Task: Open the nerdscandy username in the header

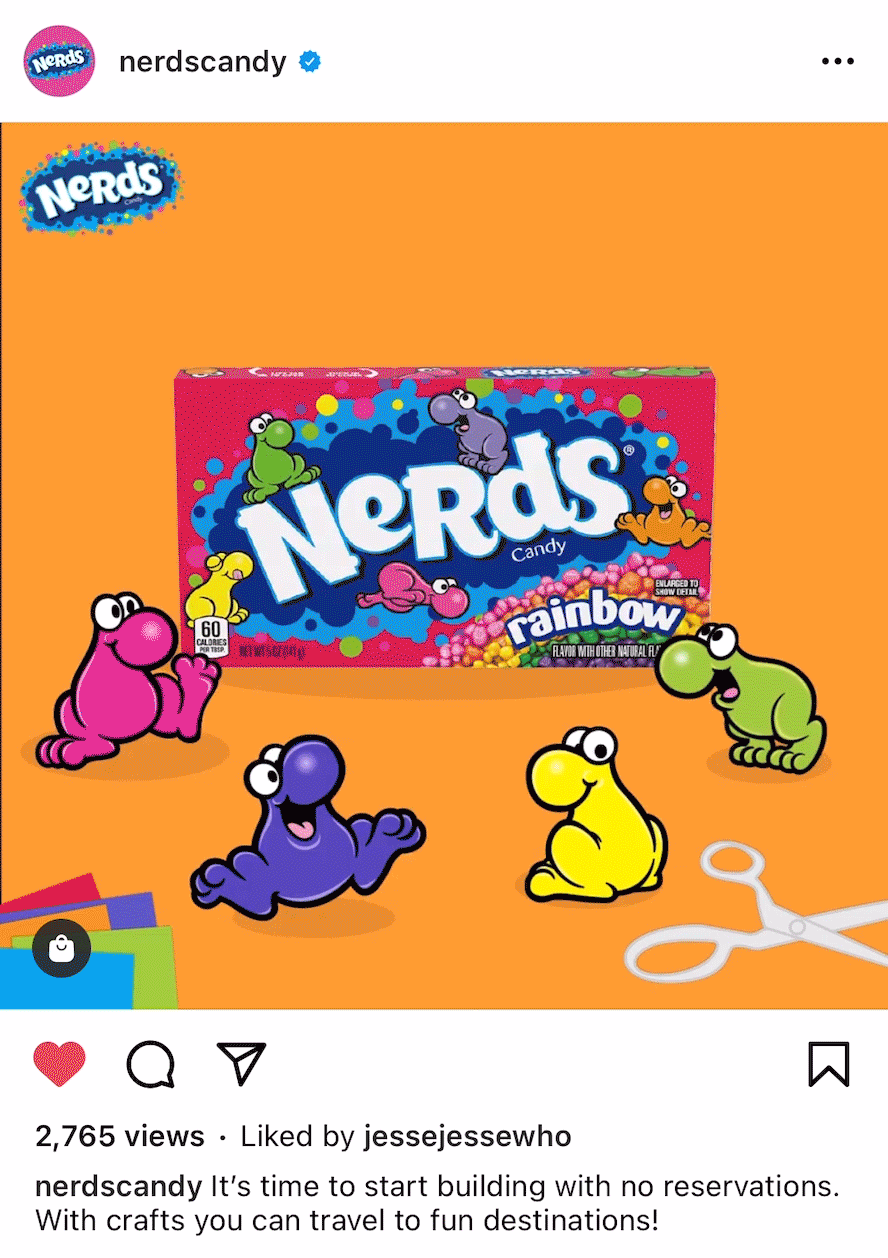Action: tap(203, 62)
